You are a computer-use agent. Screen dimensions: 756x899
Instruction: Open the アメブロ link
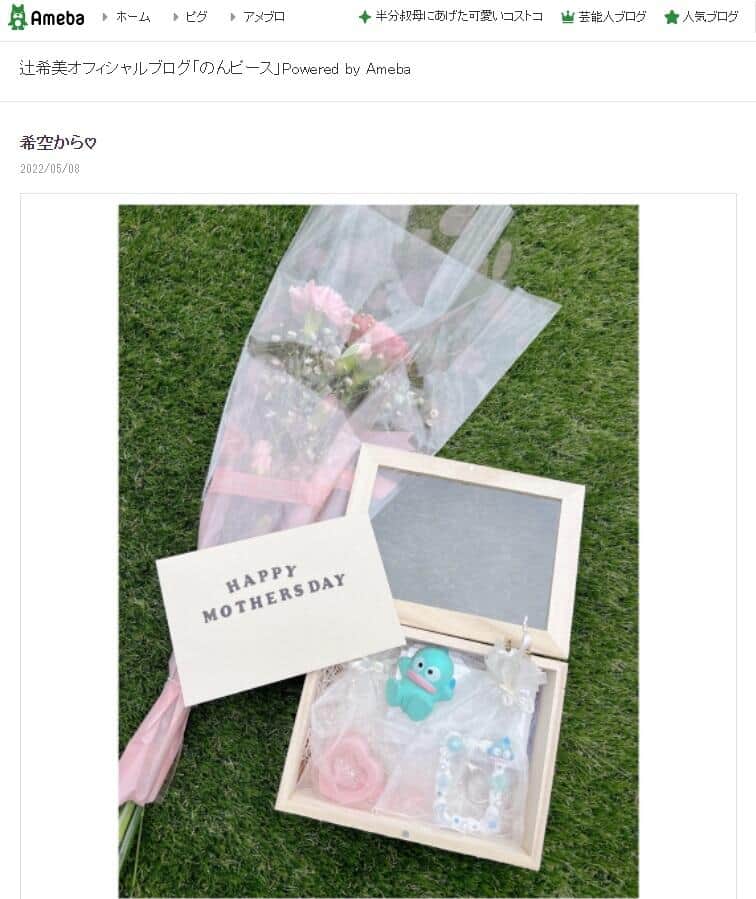pyautogui.click(x=262, y=17)
